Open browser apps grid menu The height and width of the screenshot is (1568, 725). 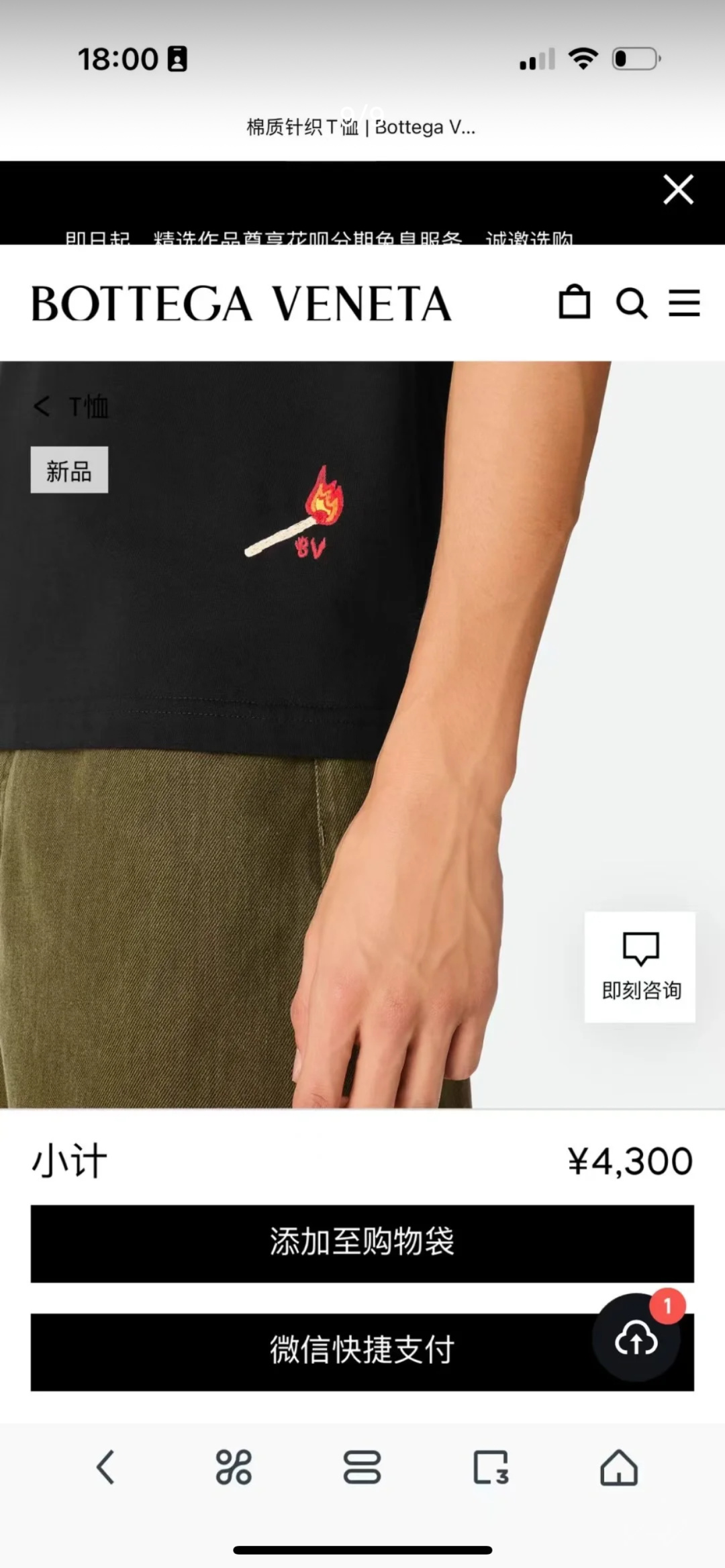pos(233,1466)
